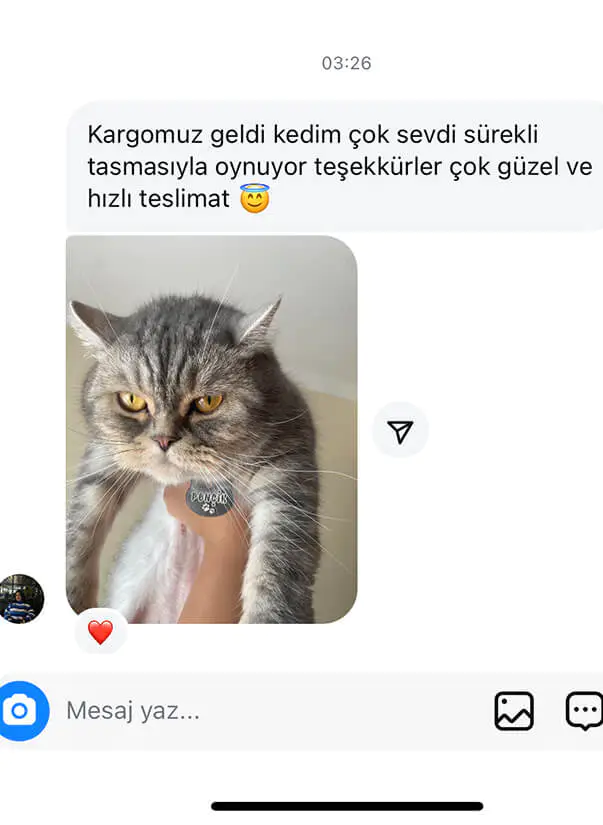The width and height of the screenshot is (603, 825).
Task: Open the sender's profile picture
Action: [21, 599]
